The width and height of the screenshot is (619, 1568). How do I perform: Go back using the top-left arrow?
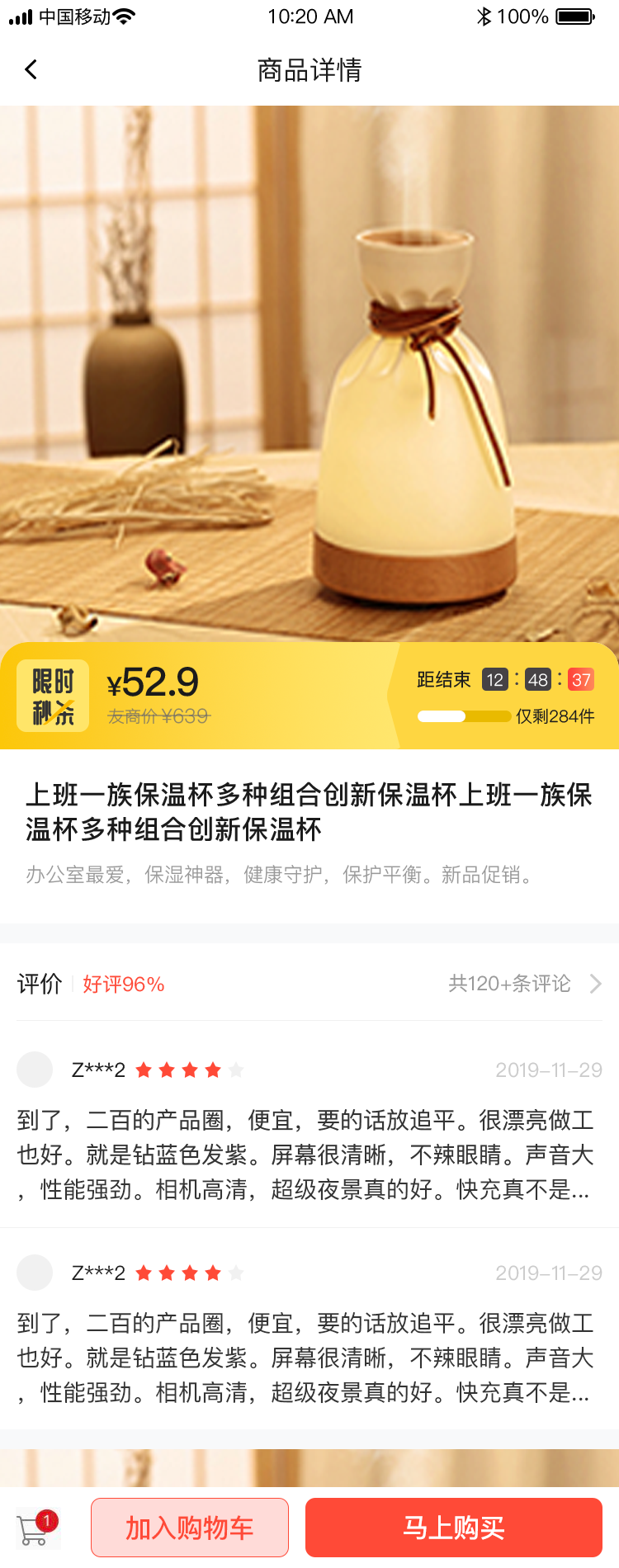(31, 70)
